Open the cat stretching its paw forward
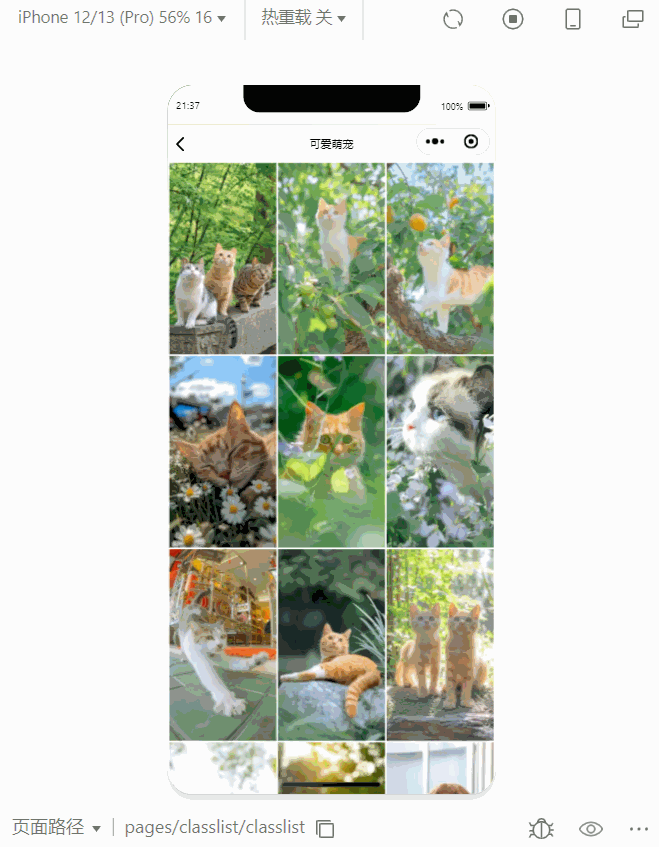659x847 pixels. (x=222, y=644)
